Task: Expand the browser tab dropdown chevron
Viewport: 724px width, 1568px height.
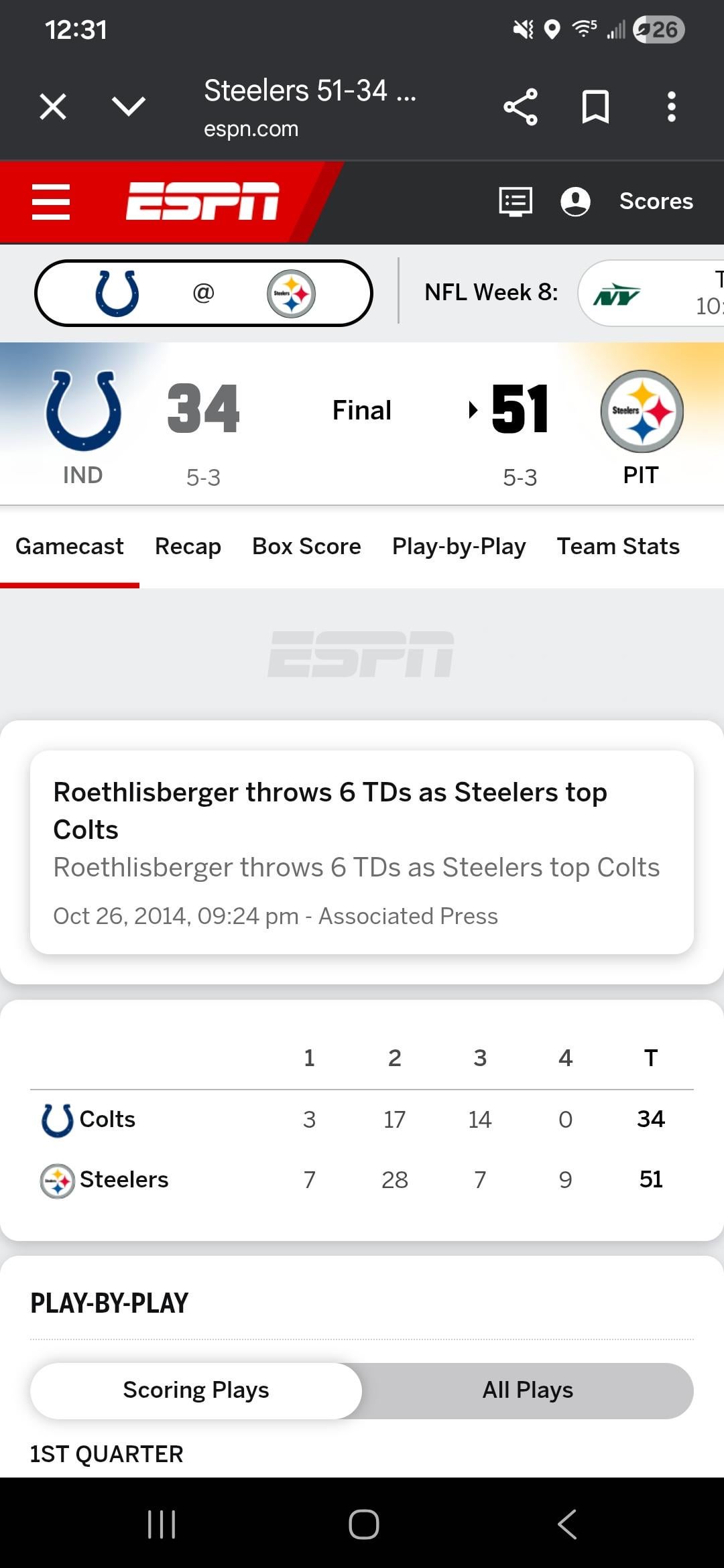Action: 128,107
